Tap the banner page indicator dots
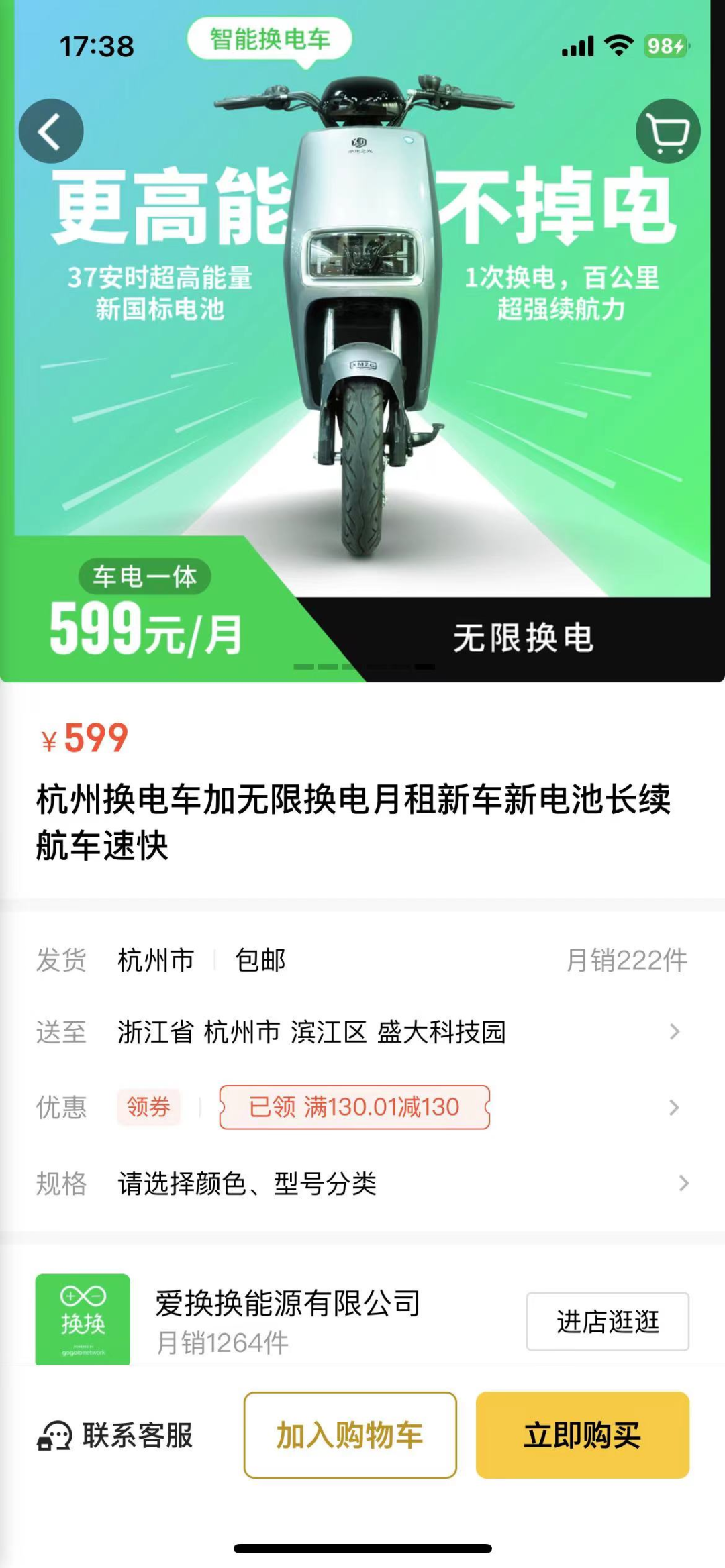This screenshot has height=1568, width=725. (x=365, y=666)
